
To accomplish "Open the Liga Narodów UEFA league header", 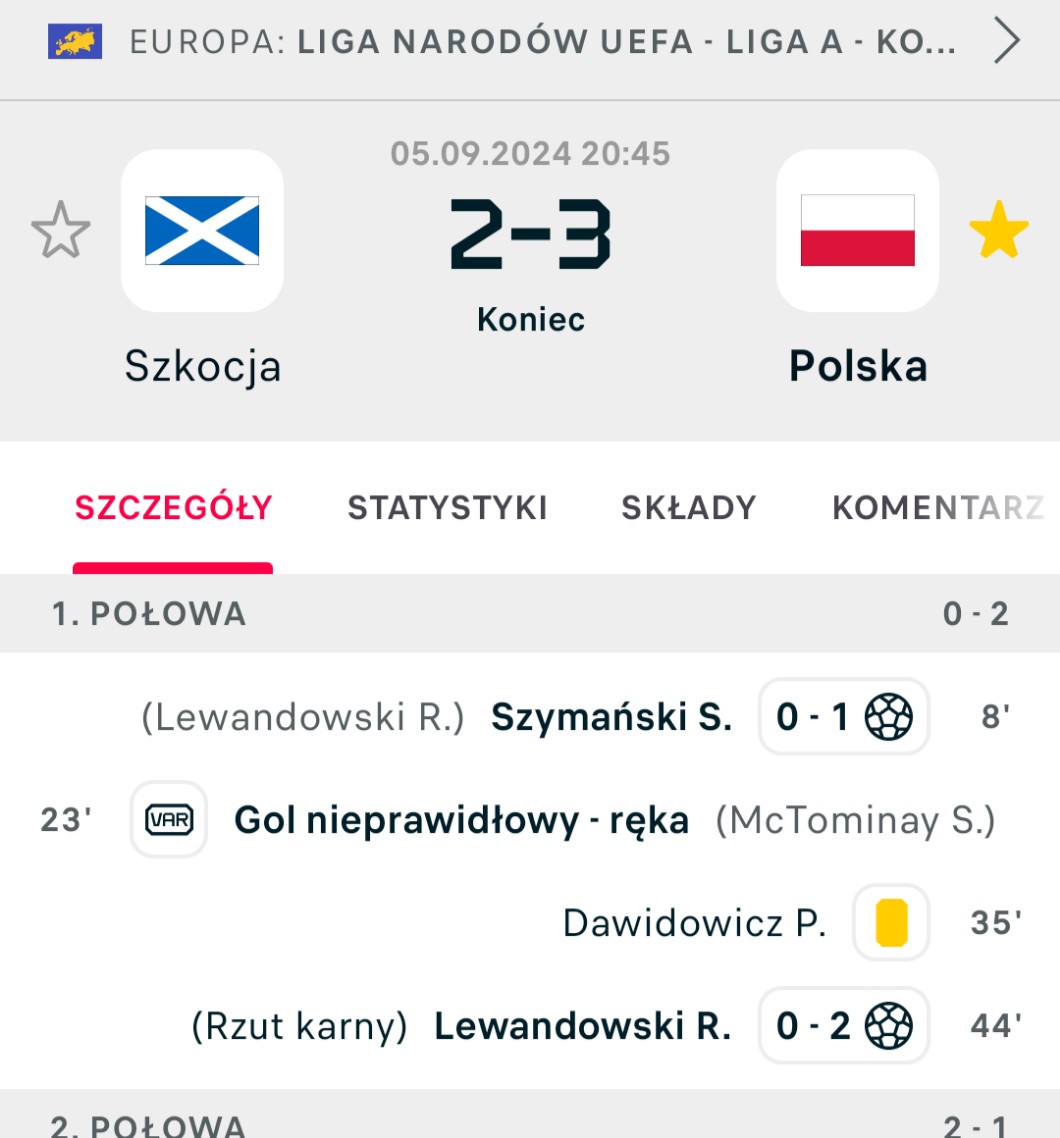I will [x=540, y=42].
